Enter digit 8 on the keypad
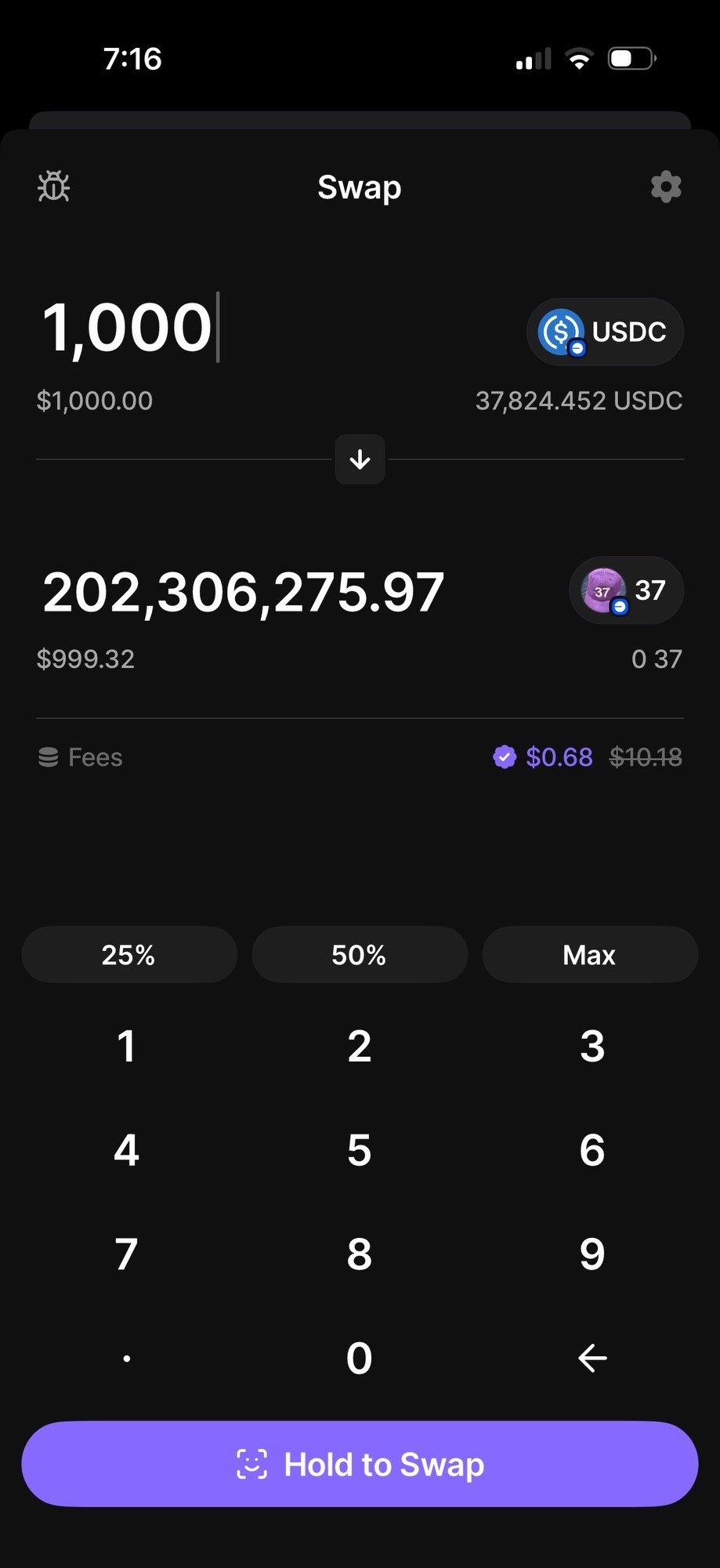This screenshot has width=720, height=1568. 359,1254
